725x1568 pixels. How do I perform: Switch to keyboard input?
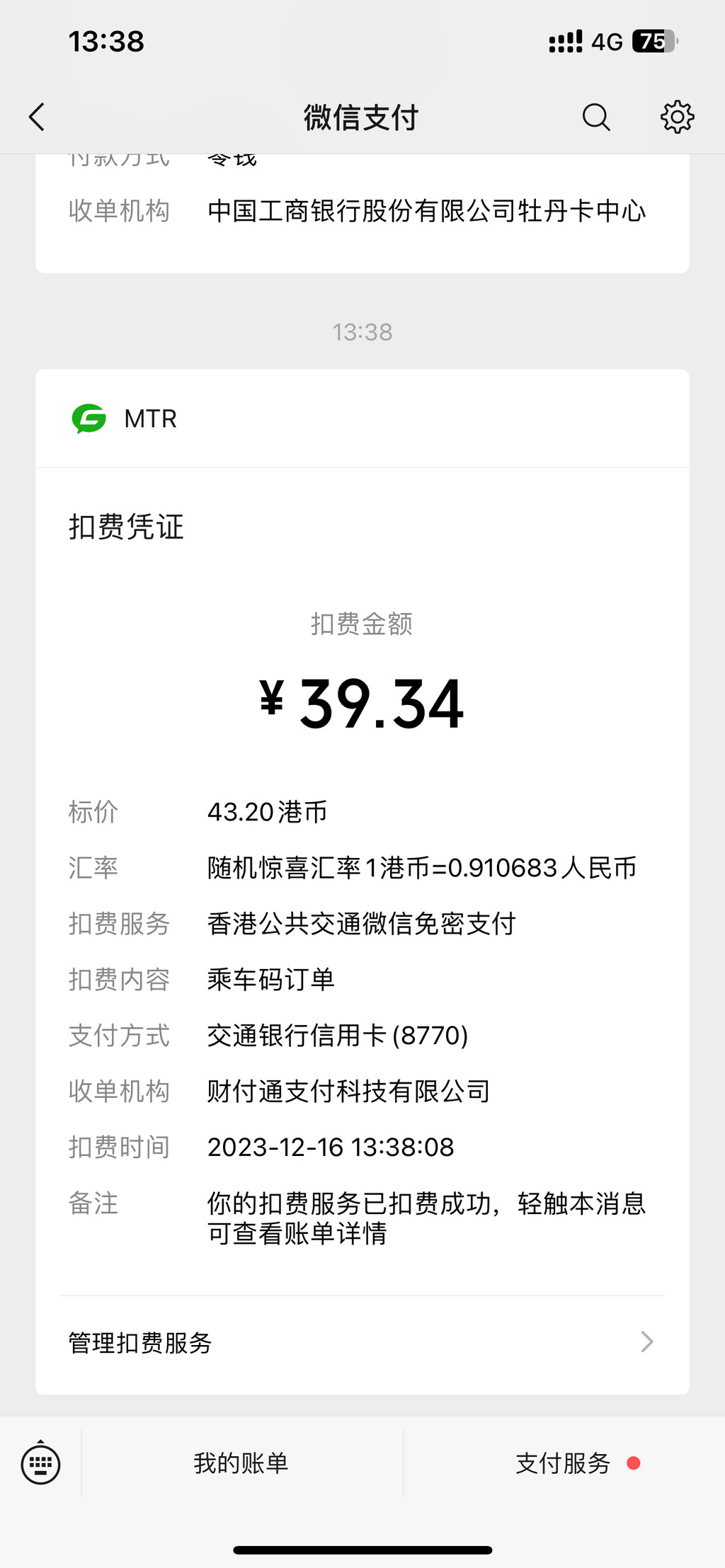coord(40,1463)
